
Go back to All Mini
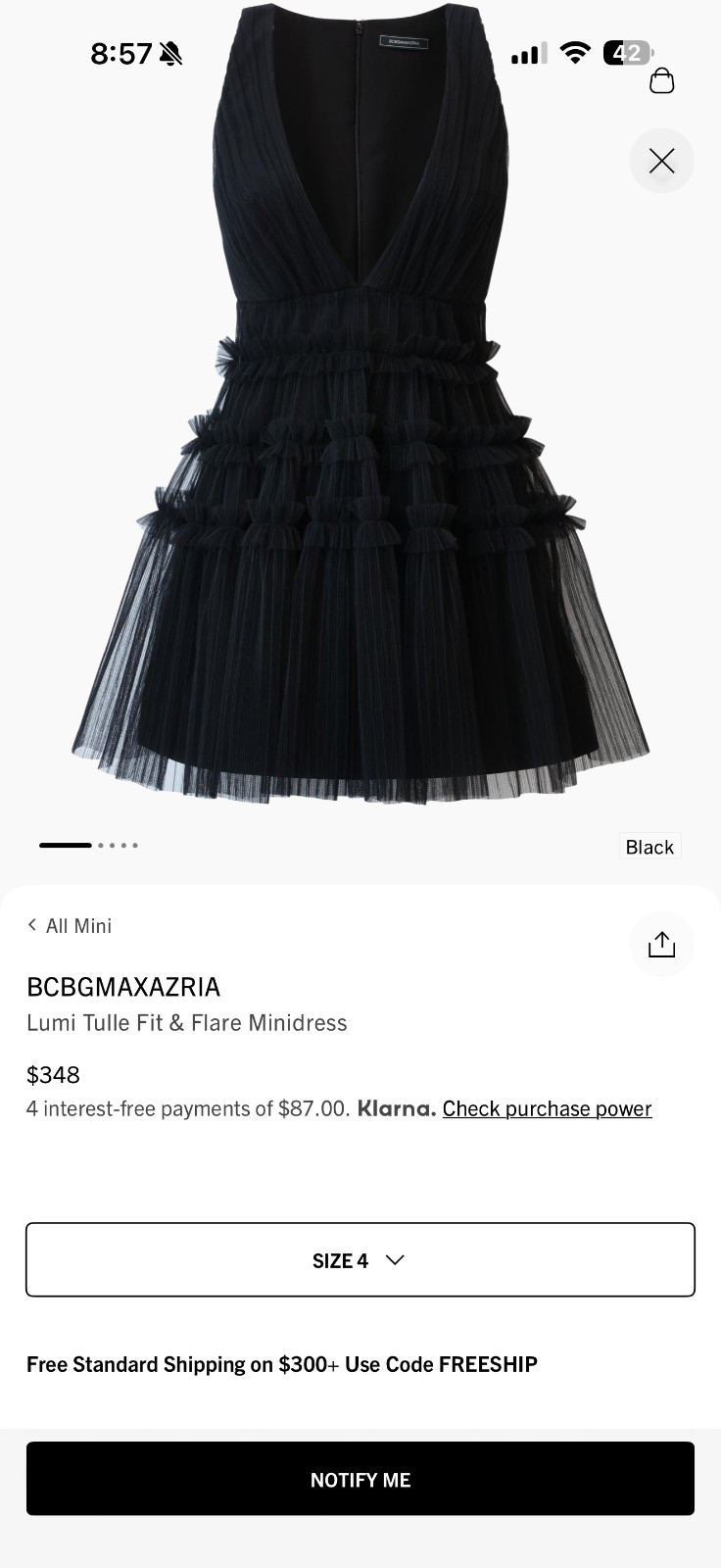[x=70, y=926]
